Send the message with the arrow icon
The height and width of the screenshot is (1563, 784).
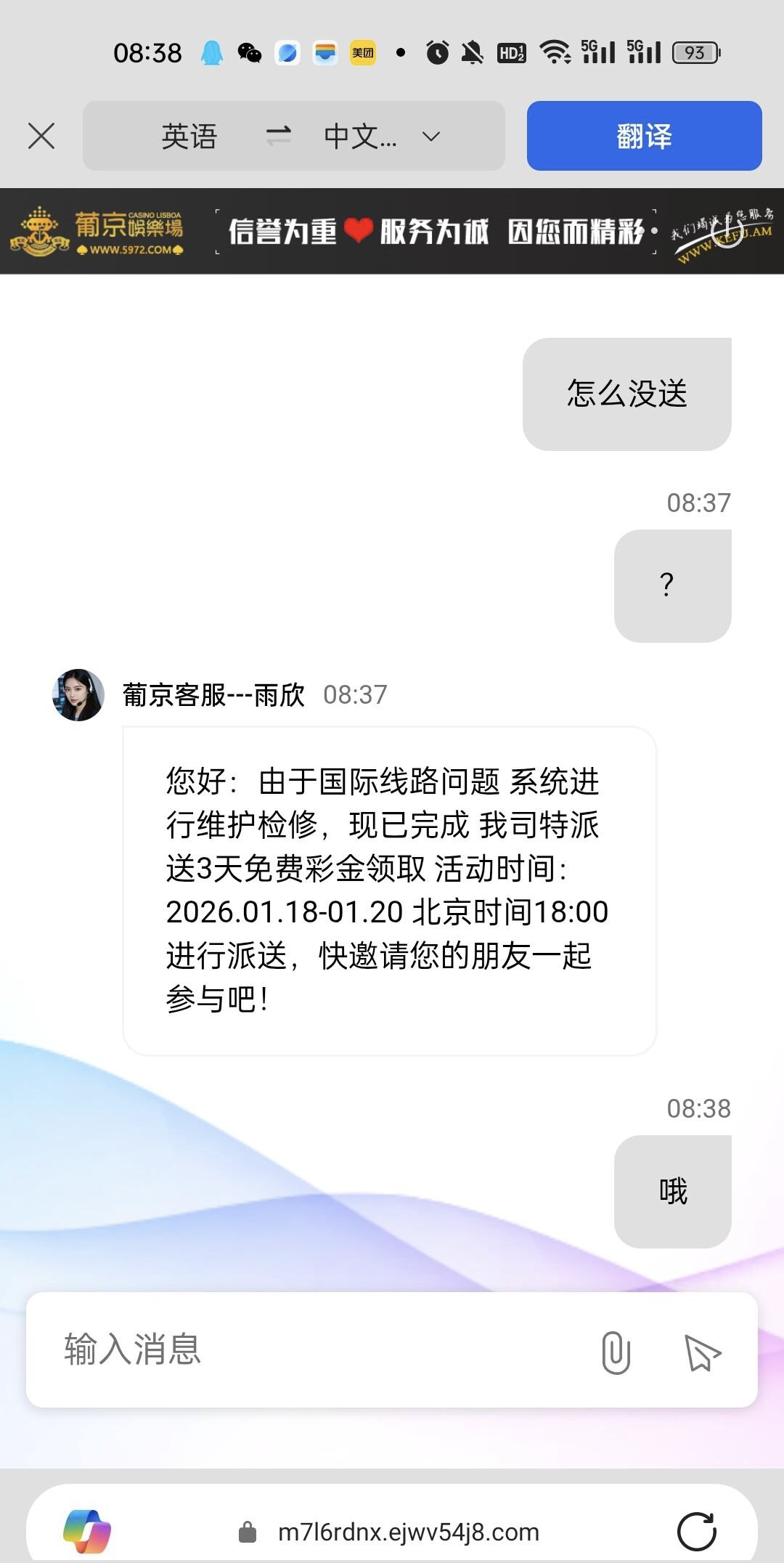(x=702, y=1352)
